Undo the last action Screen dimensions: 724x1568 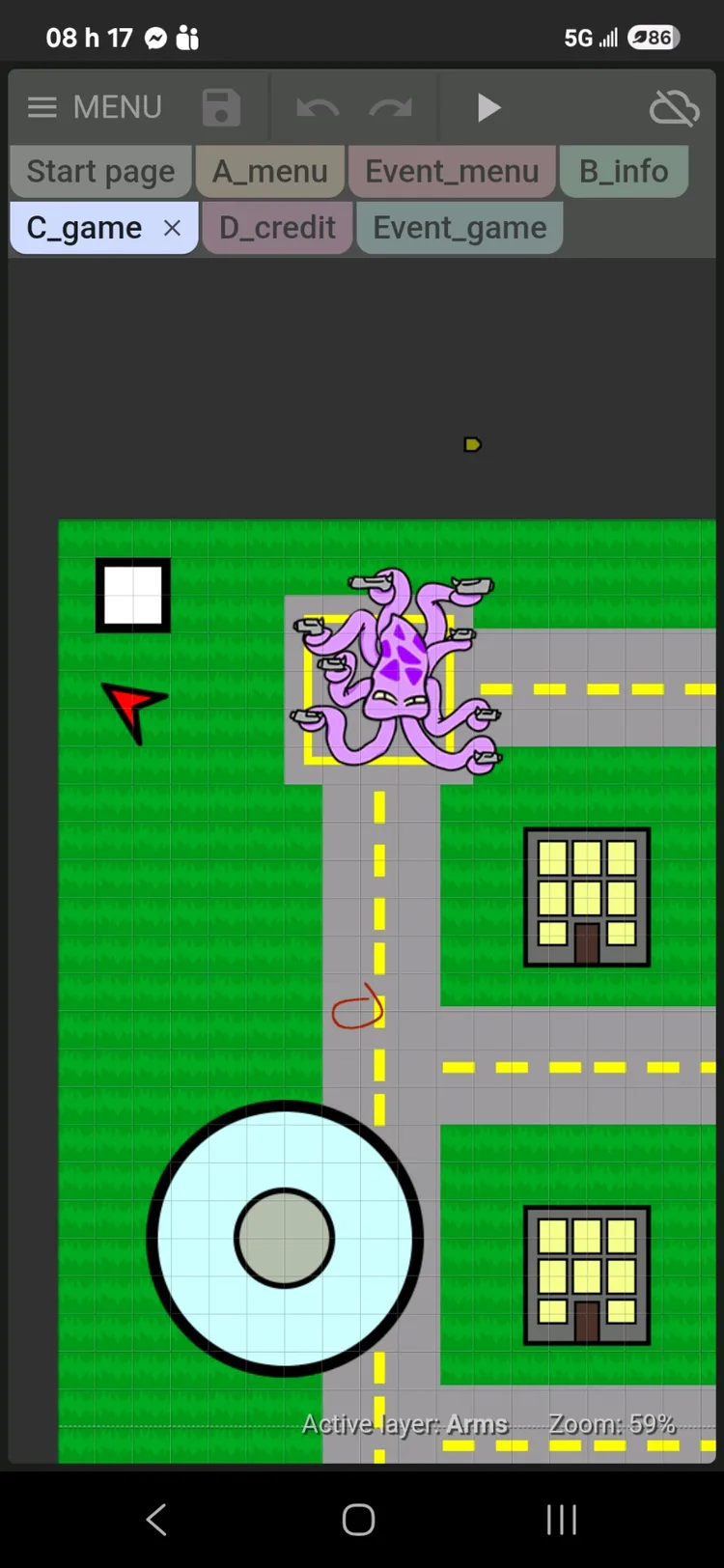click(318, 107)
